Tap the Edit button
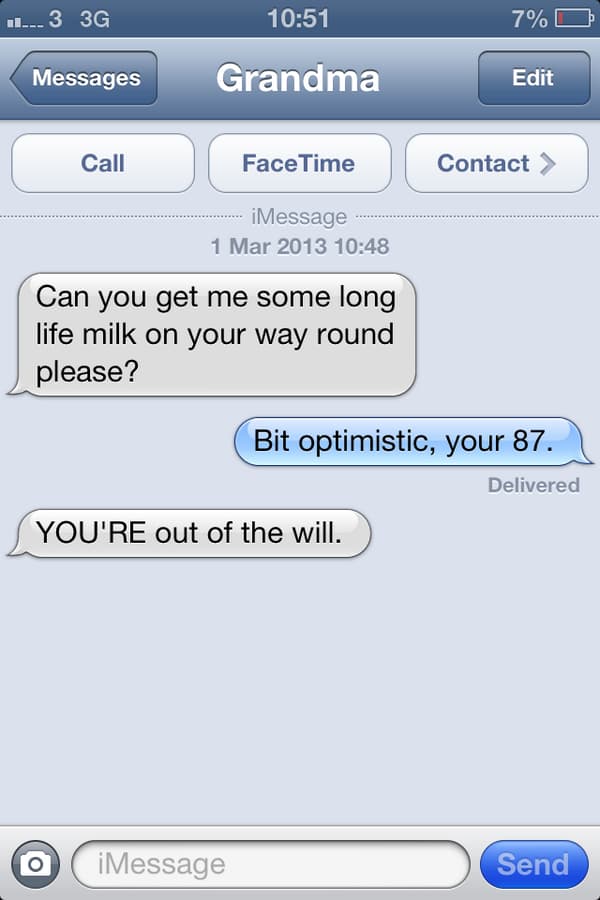Image resolution: width=600 pixels, height=900 pixels. point(532,78)
